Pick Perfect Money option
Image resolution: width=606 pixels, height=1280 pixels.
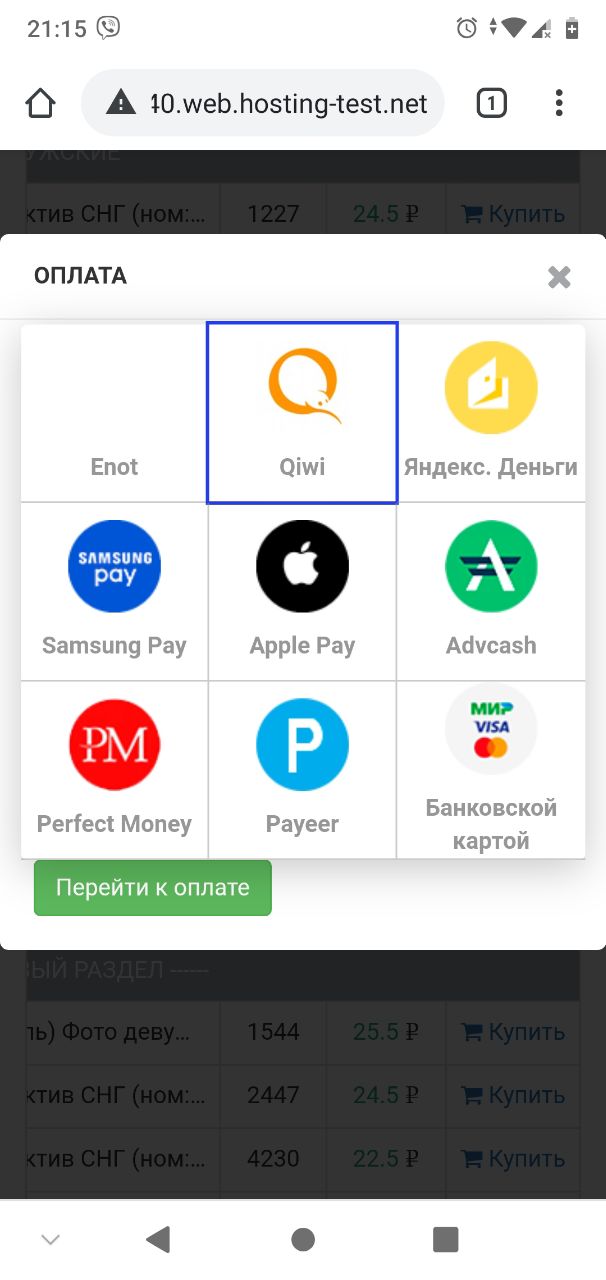point(114,770)
